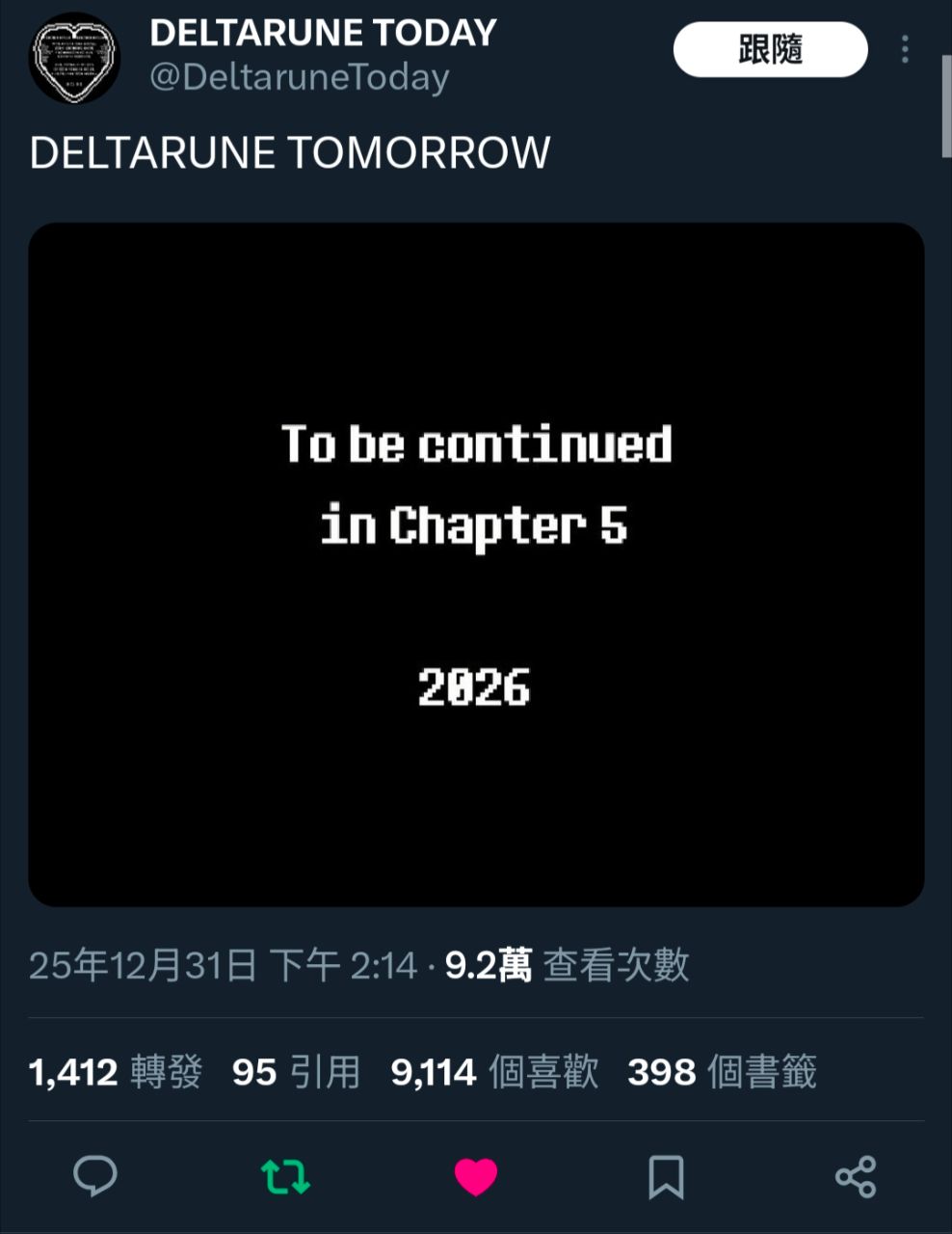The width and height of the screenshot is (952, 1234).
Task: Reply to this post
Action: pos(95,1176)
